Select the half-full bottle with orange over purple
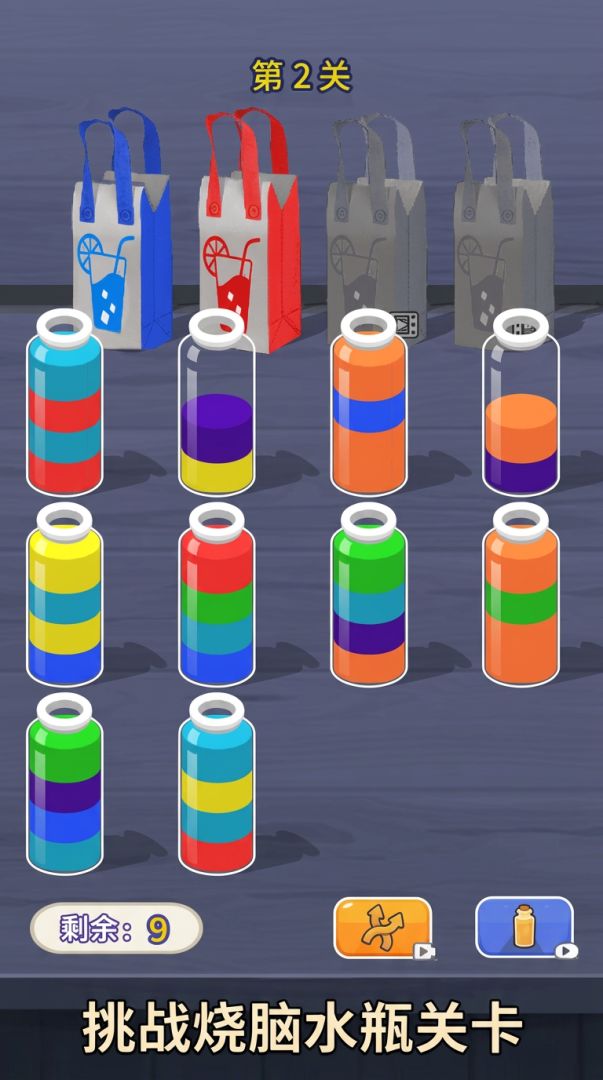Screen dimensions: 603x1080 pyautogui.click(x=520, y=402)
